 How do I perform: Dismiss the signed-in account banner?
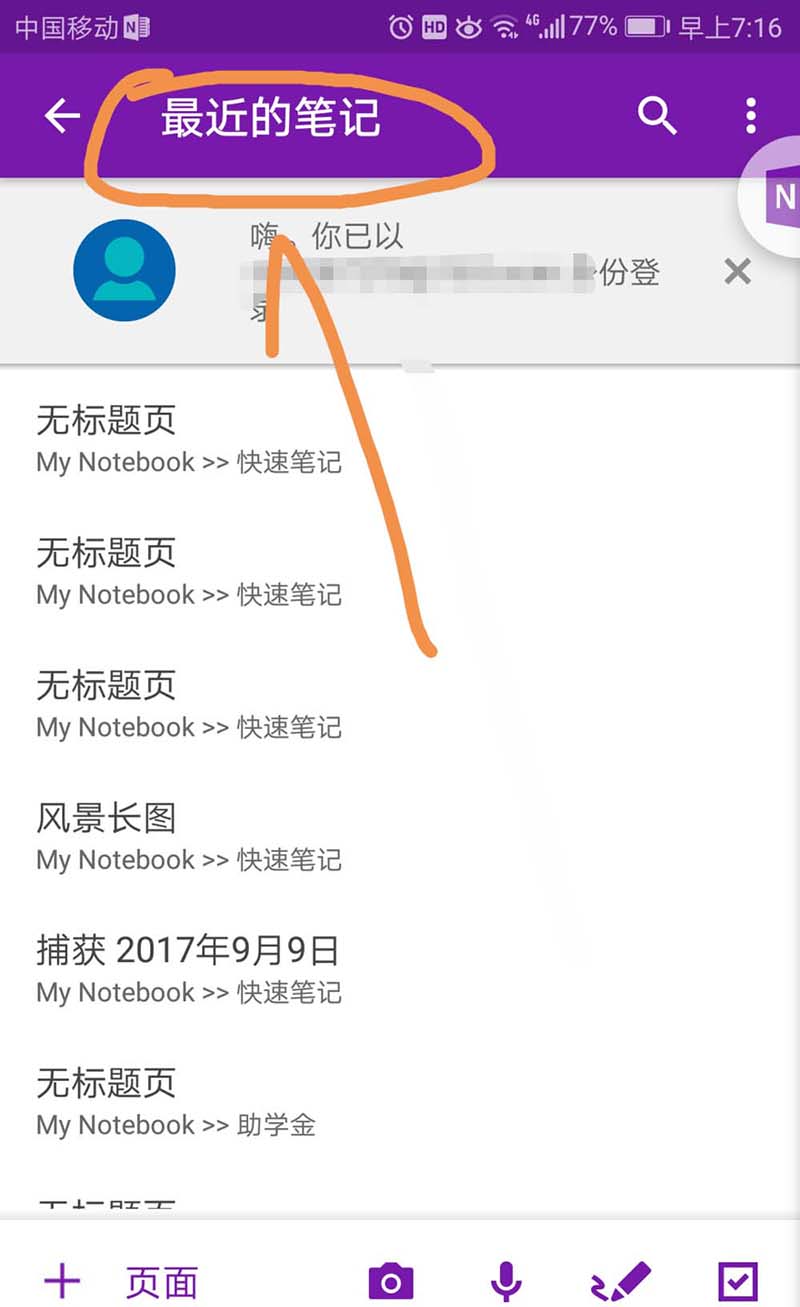click(737, 271)
